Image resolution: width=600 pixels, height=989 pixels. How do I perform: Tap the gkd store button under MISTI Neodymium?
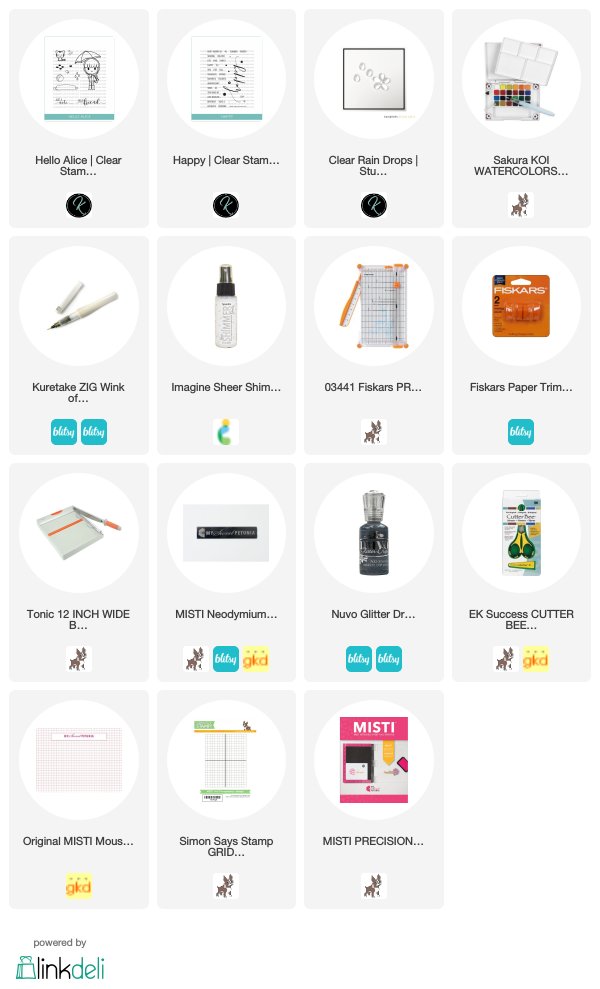(x=256, y=659)
